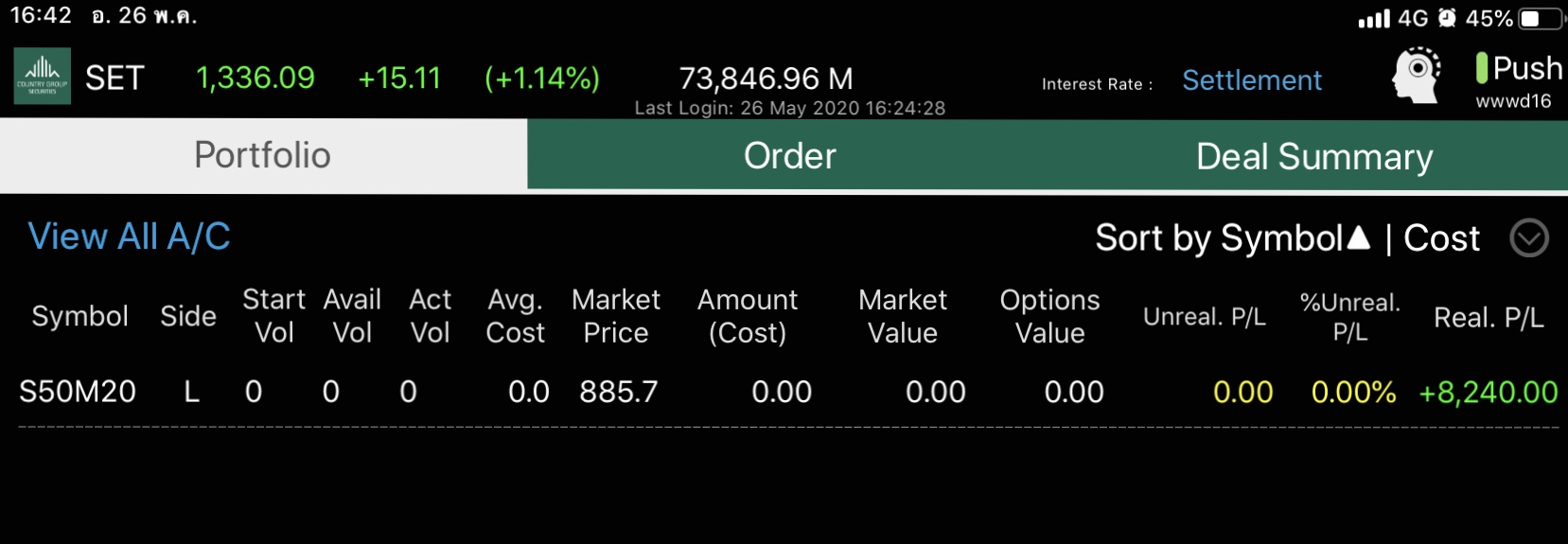Screen dimensions: 1568x544
Task: Open the Settlement link
Action: click(x=1251, y=80)
